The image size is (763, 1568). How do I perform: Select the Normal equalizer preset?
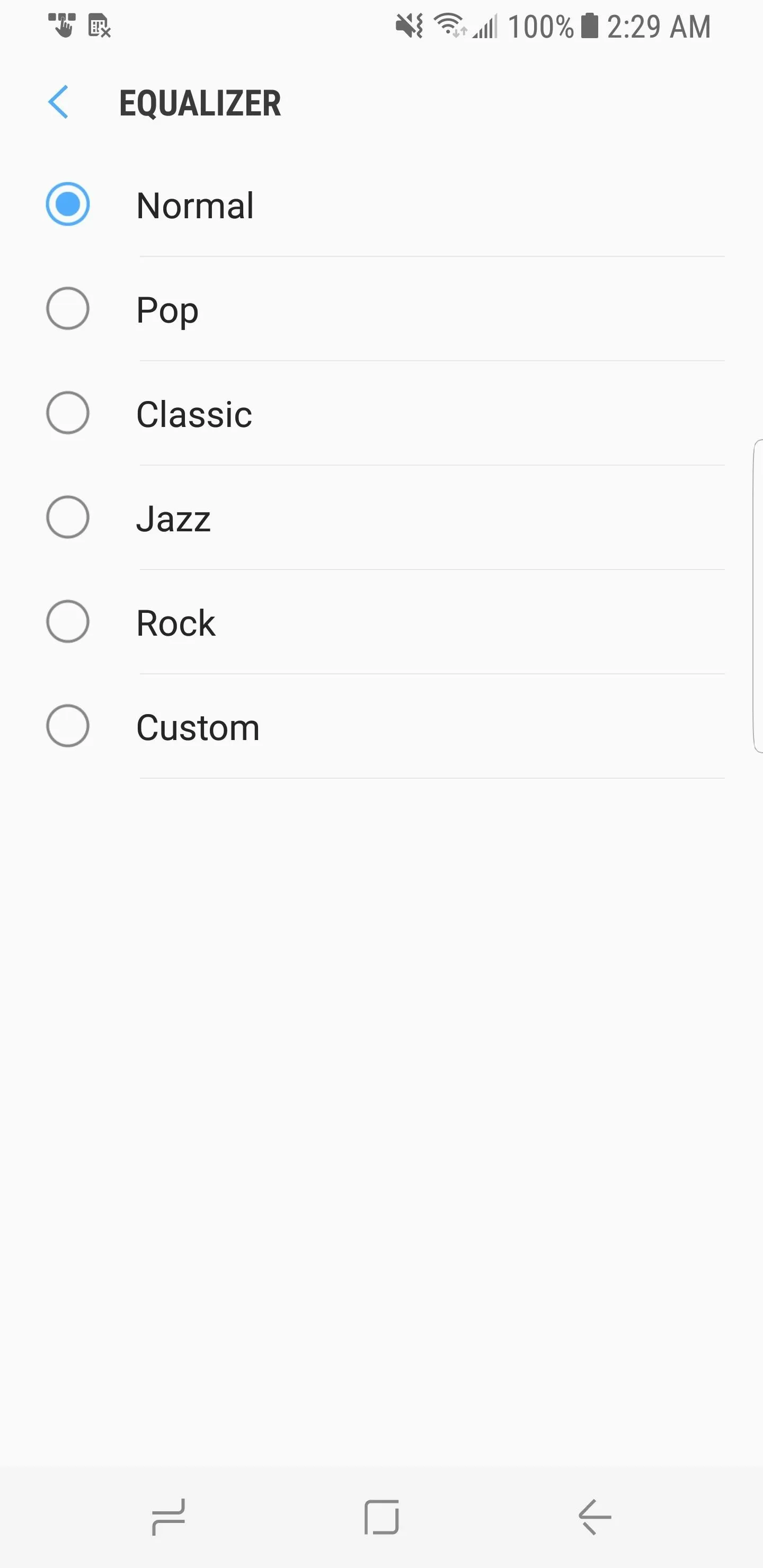click(x=381, y=204)
